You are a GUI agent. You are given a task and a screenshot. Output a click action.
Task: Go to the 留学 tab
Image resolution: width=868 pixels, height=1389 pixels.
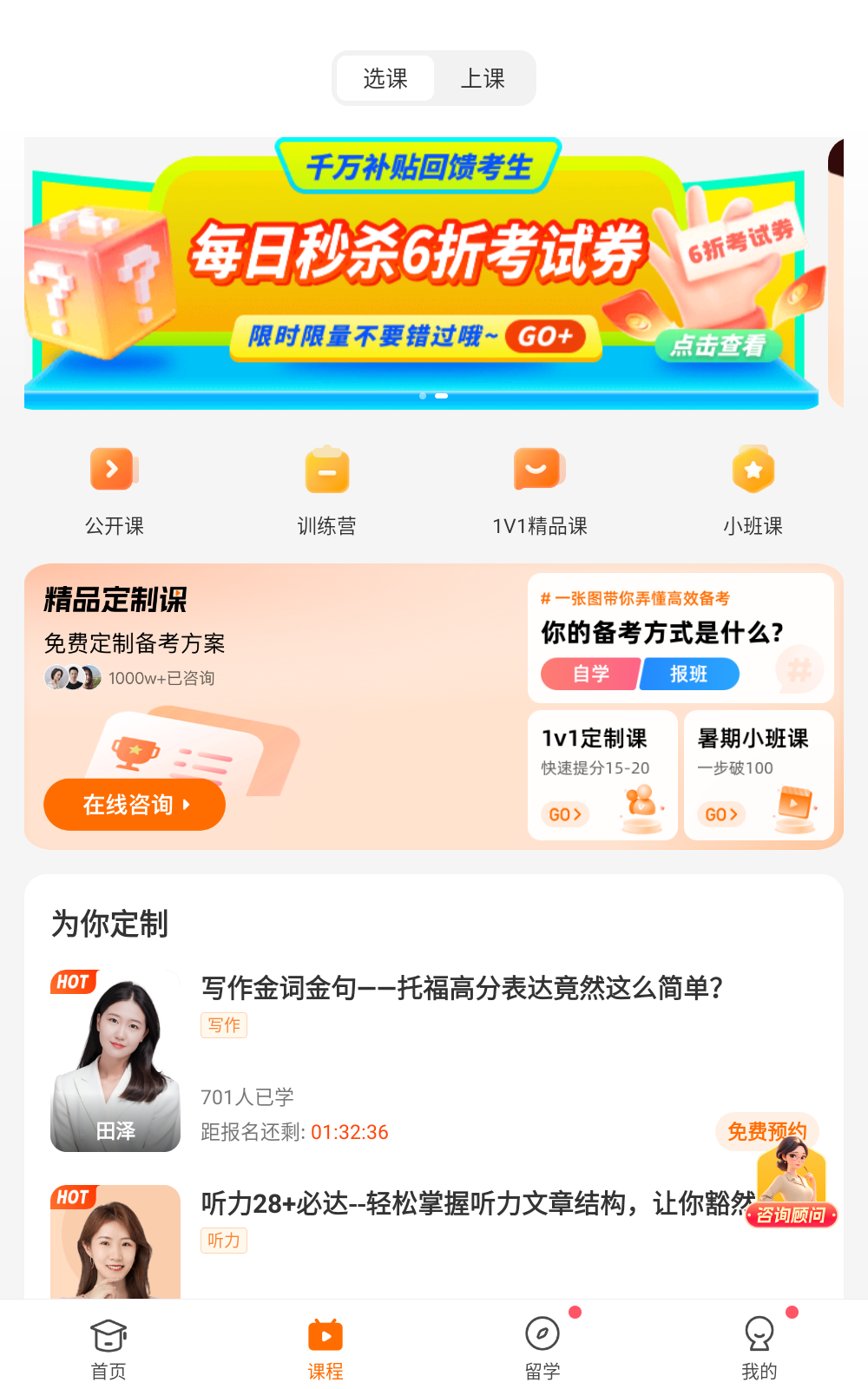pyautogui.click(x=542, y=1347)
